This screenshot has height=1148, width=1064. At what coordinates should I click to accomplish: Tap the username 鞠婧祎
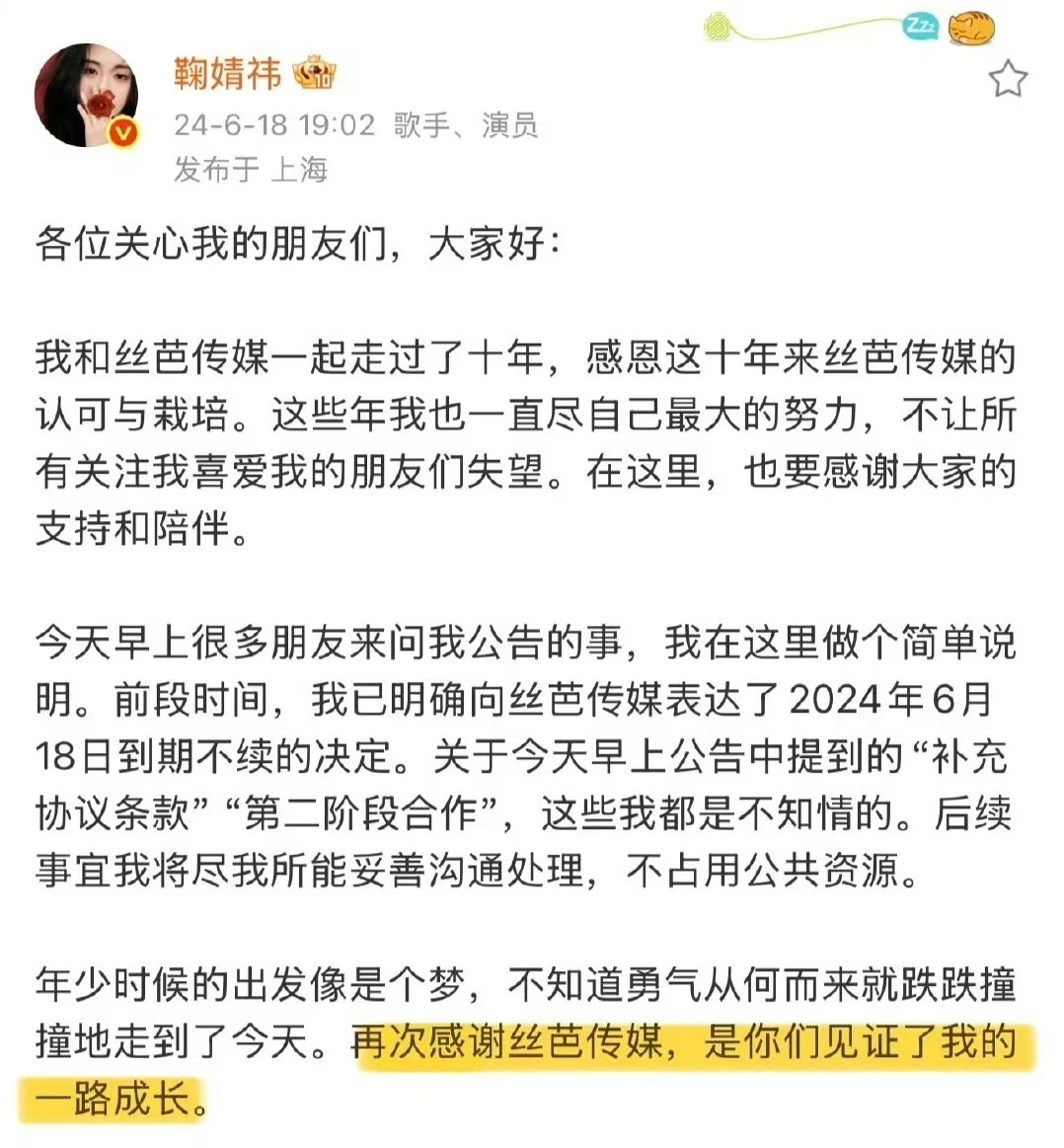point(228,73)
